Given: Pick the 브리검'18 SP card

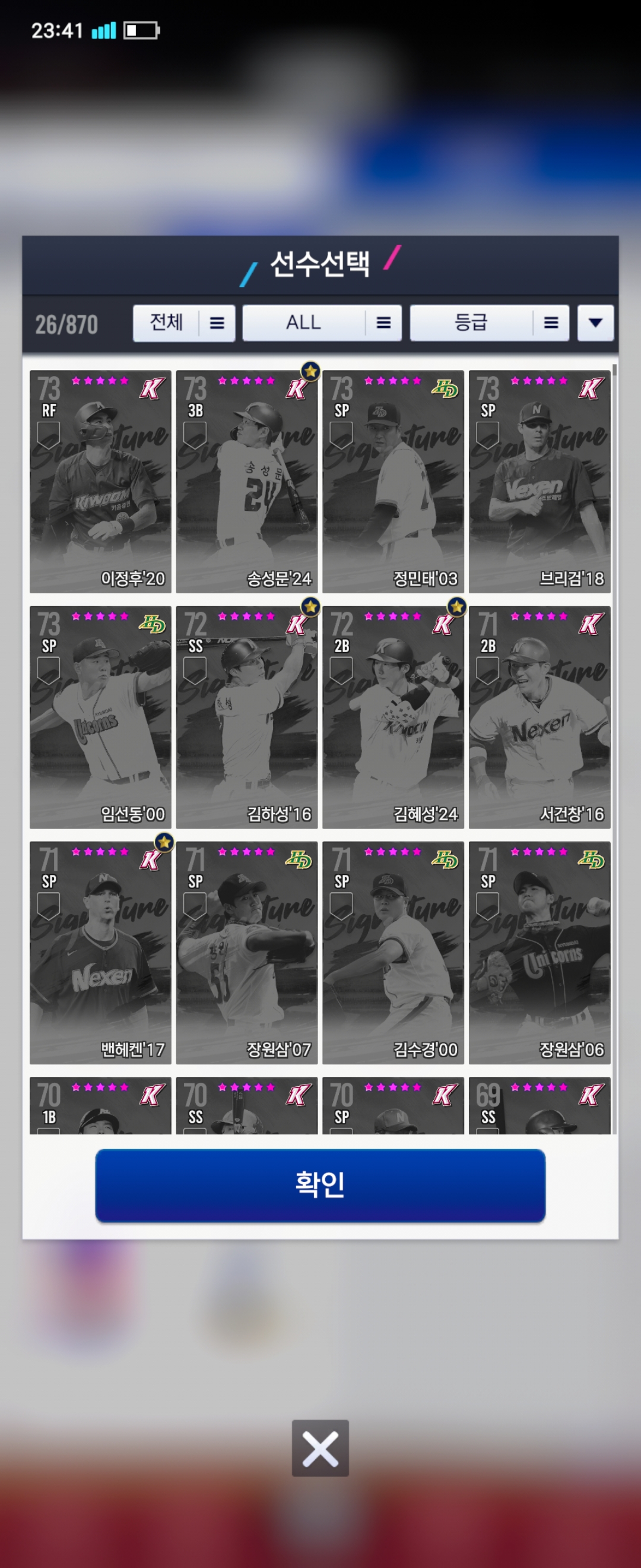Looking at the screenshot, I should pyautogui.click(x=540, y=482).
